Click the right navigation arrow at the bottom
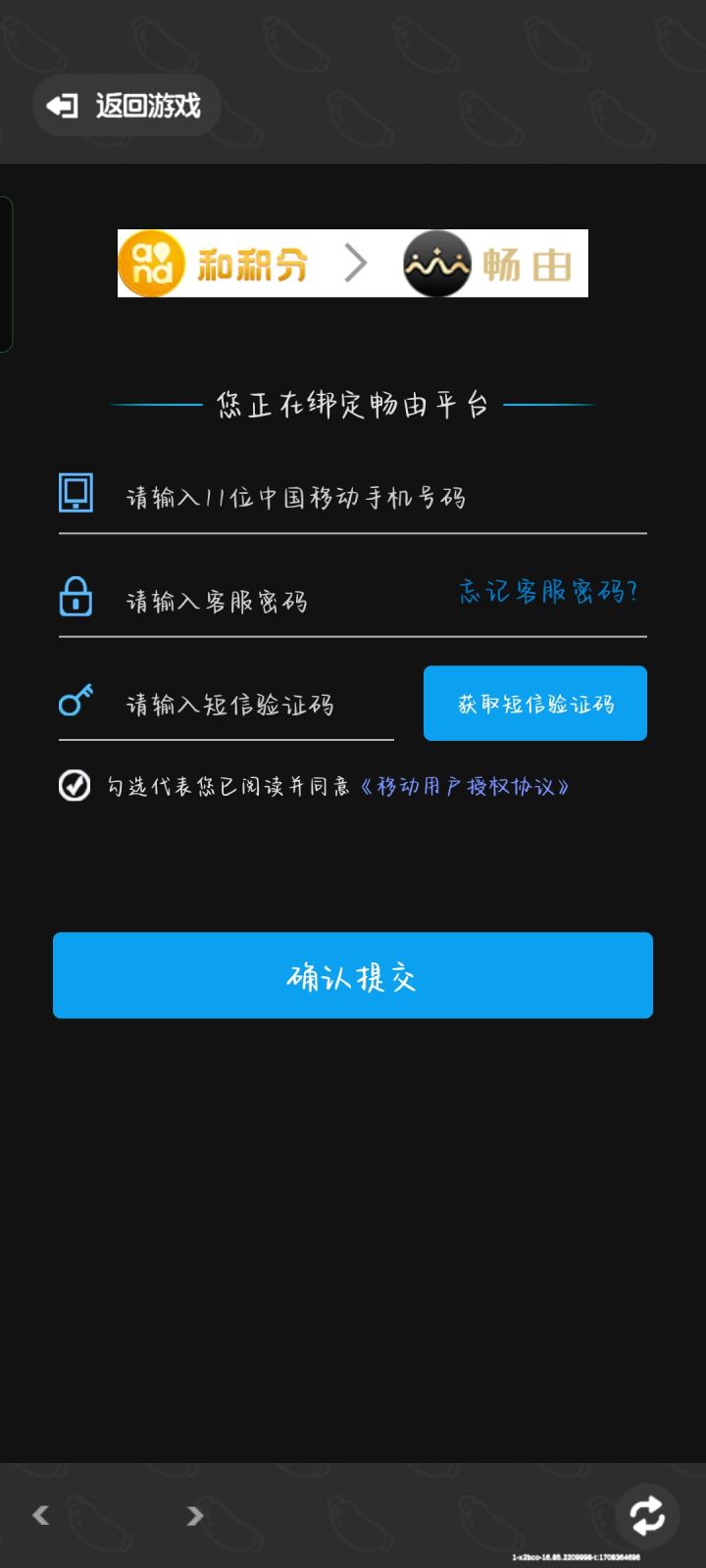This screenshot has width=706, height=1568. (x=194, y=1514)
